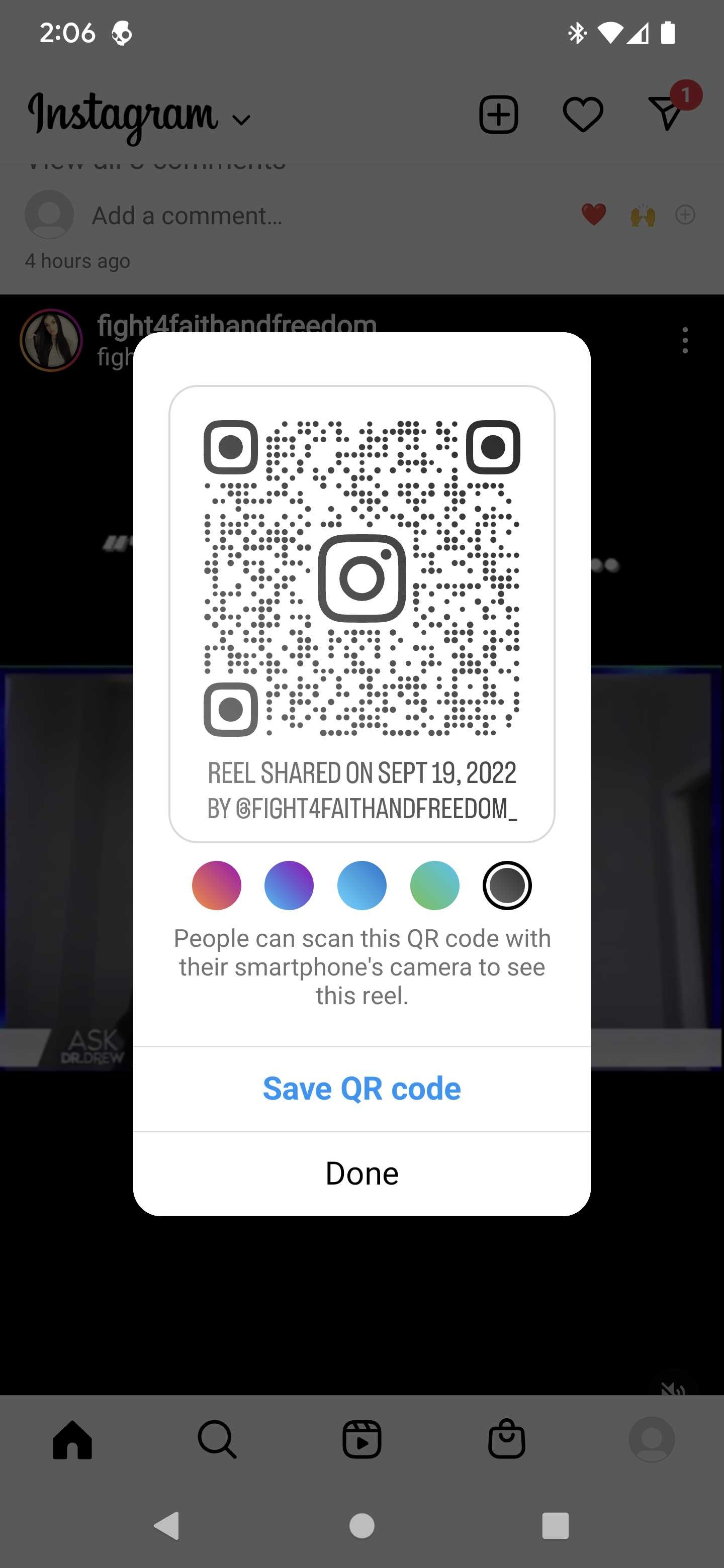724x1568 pixels.
Task: Choose the dark gray color swatch
Action: click(507, 885)
